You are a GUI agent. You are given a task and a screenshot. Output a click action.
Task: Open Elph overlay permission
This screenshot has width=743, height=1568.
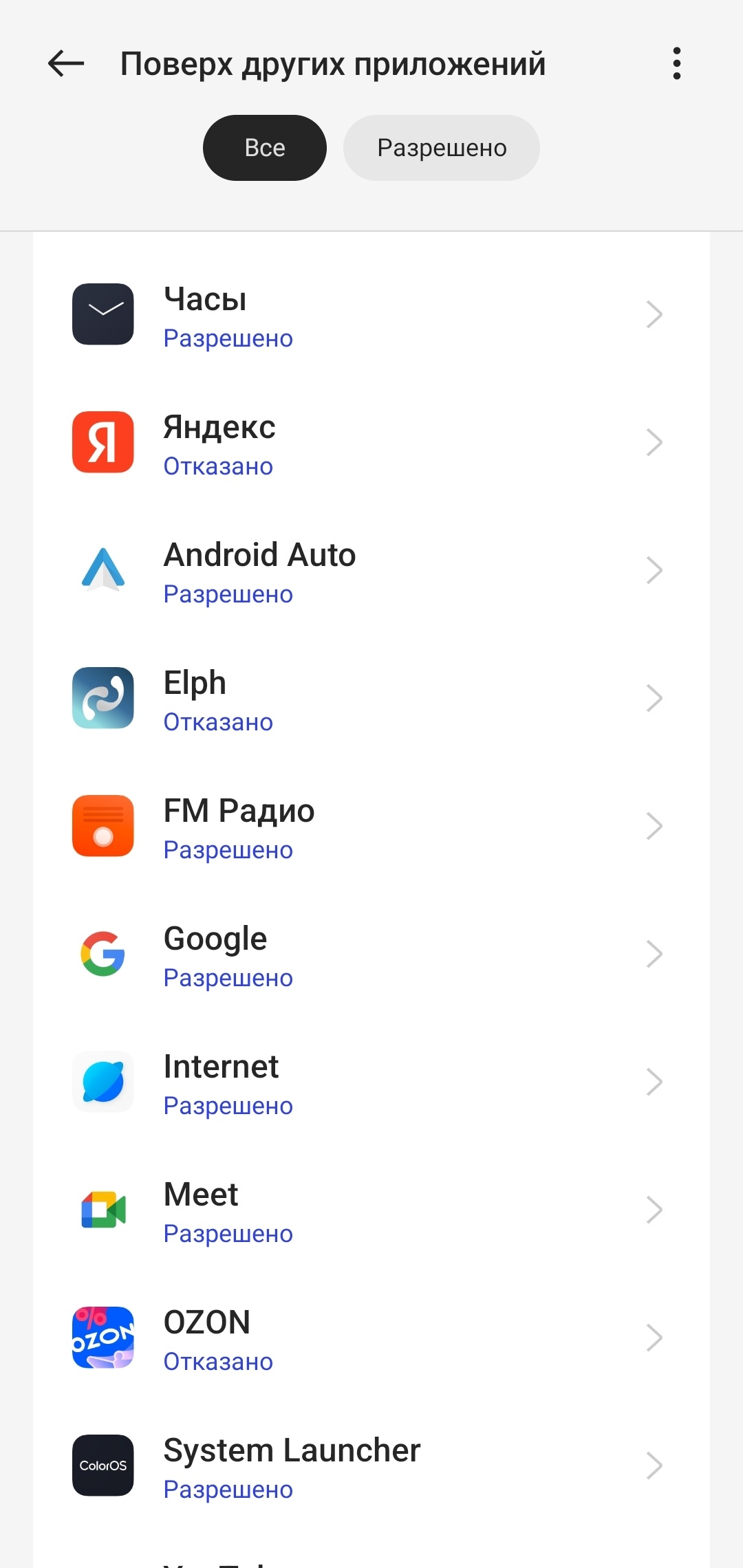pyautogui.click(x=371, y=699)
